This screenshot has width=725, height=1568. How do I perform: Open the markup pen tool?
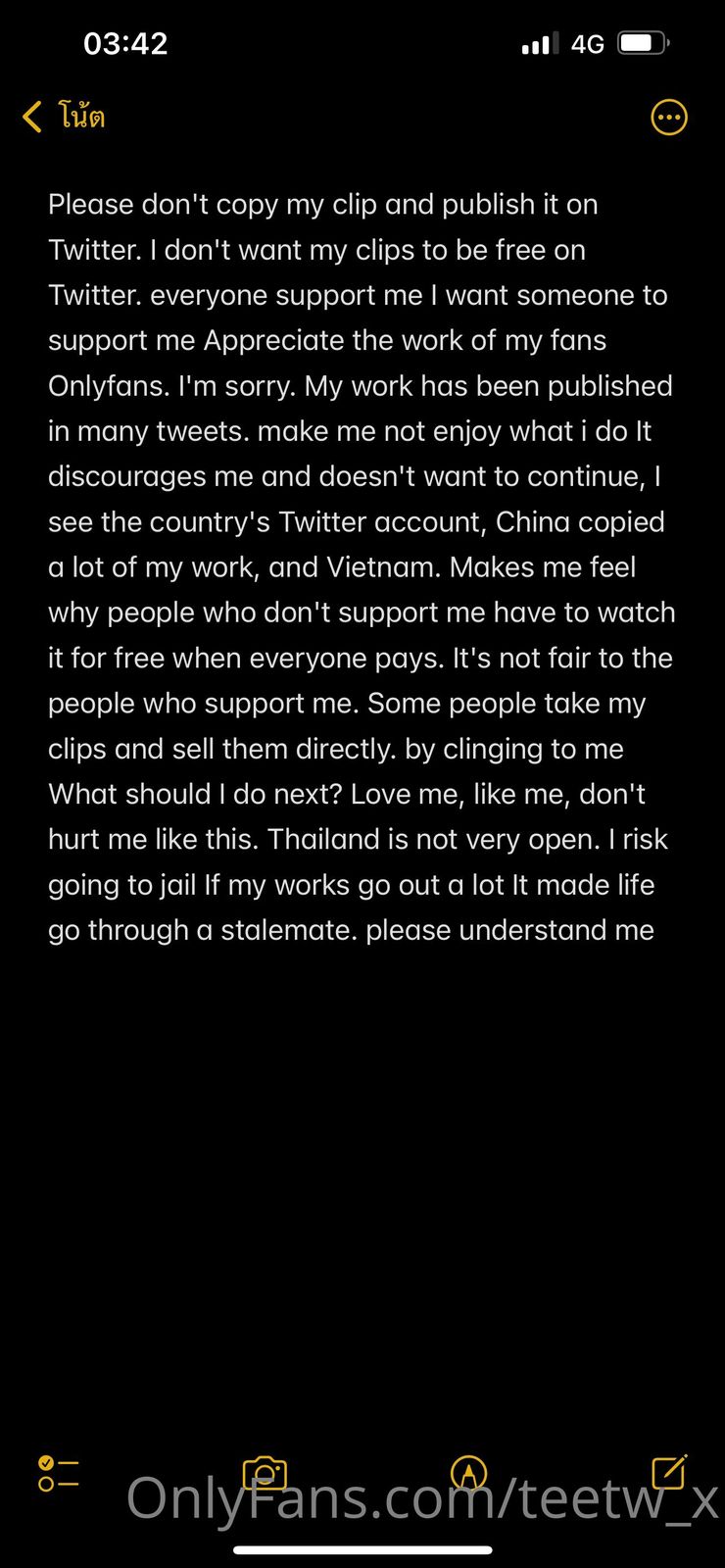468,1473
